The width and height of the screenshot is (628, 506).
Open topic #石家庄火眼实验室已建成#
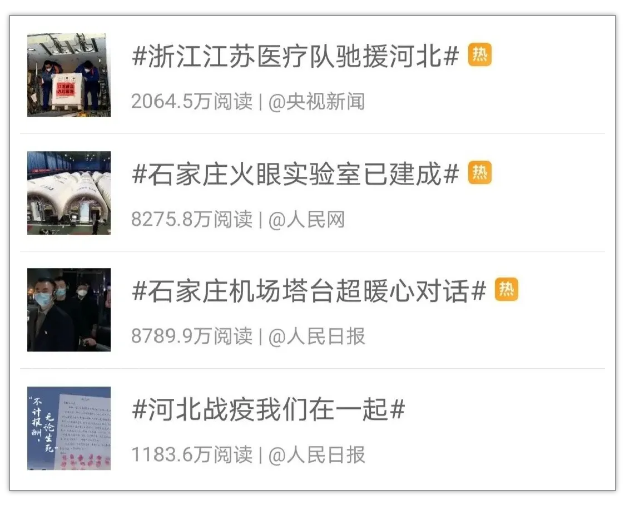point(295,174)
